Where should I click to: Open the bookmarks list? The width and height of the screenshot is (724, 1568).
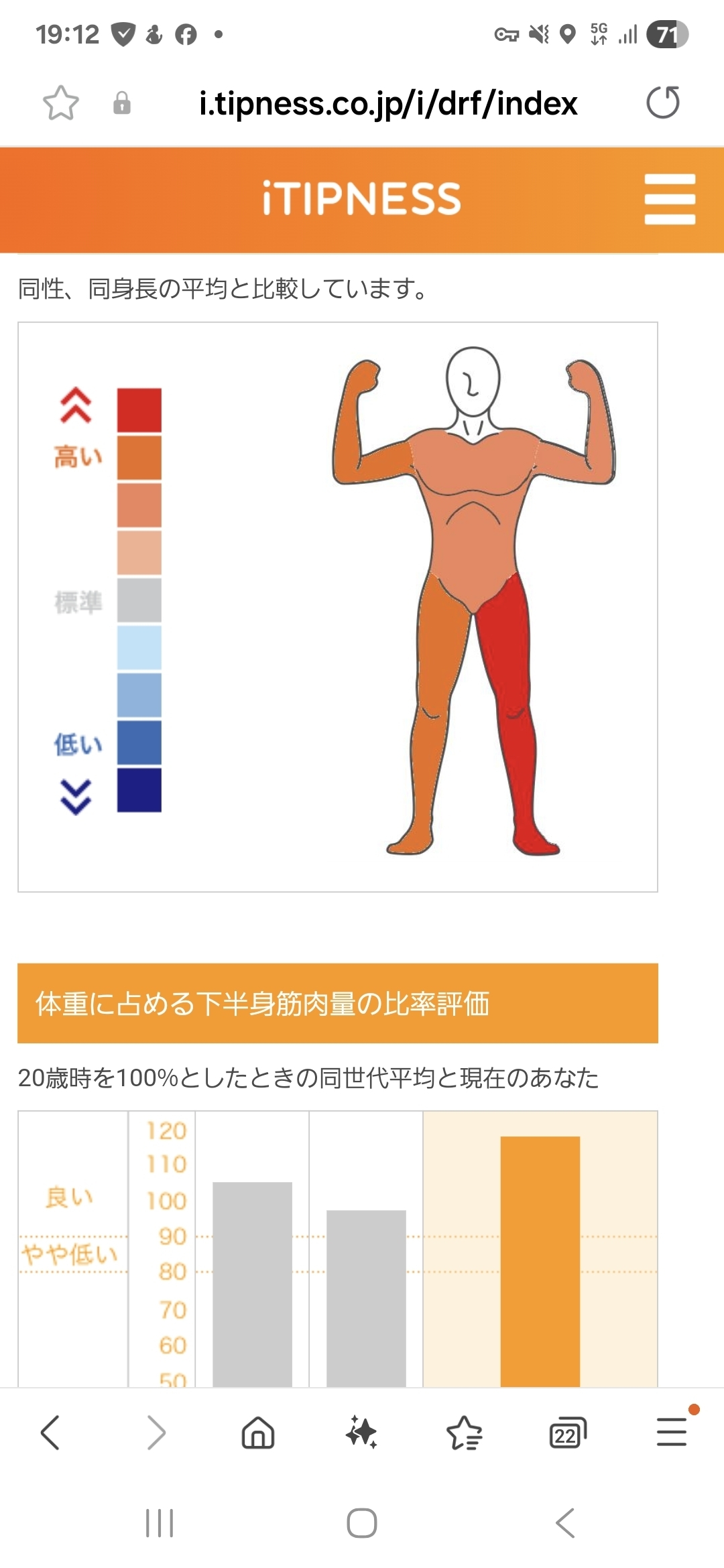click(464, 1433)
